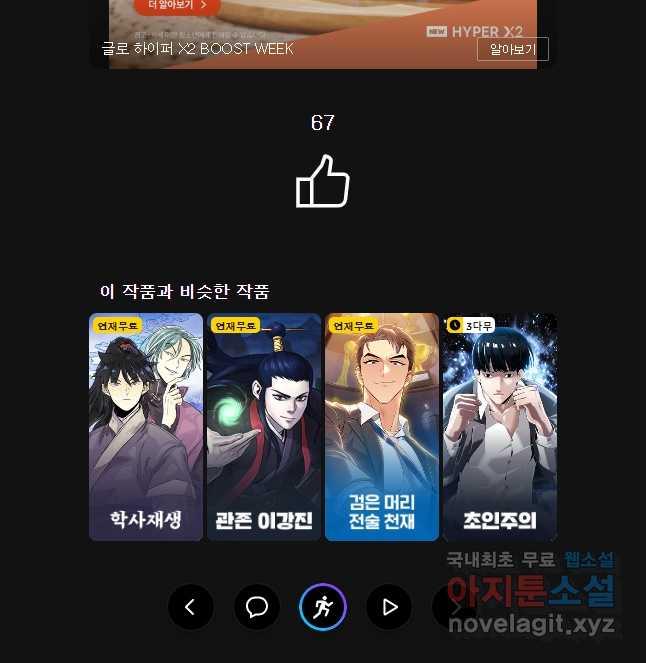646x663 pixels.
Task: Open the 관존 이강진 webtoon card
Action: [x=264, y=427]
